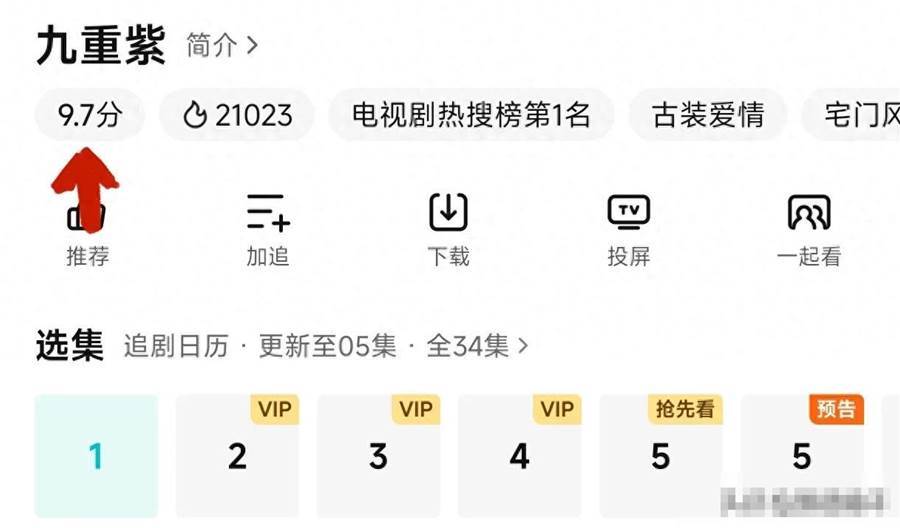Open the 简介 introduction link
The height and width of the screenshot is (528, 900).
(x=222, y=45)
